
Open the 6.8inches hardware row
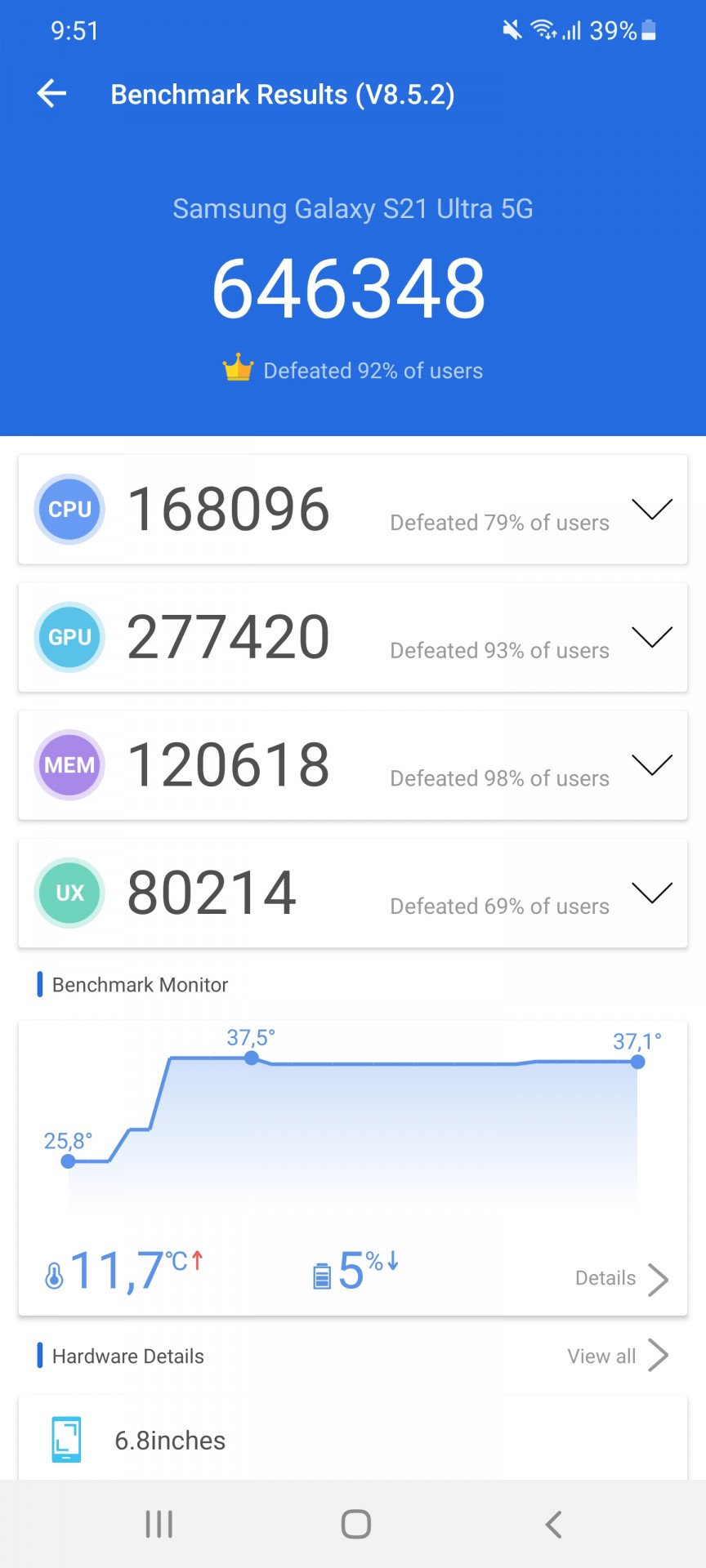click(353, 1439)
